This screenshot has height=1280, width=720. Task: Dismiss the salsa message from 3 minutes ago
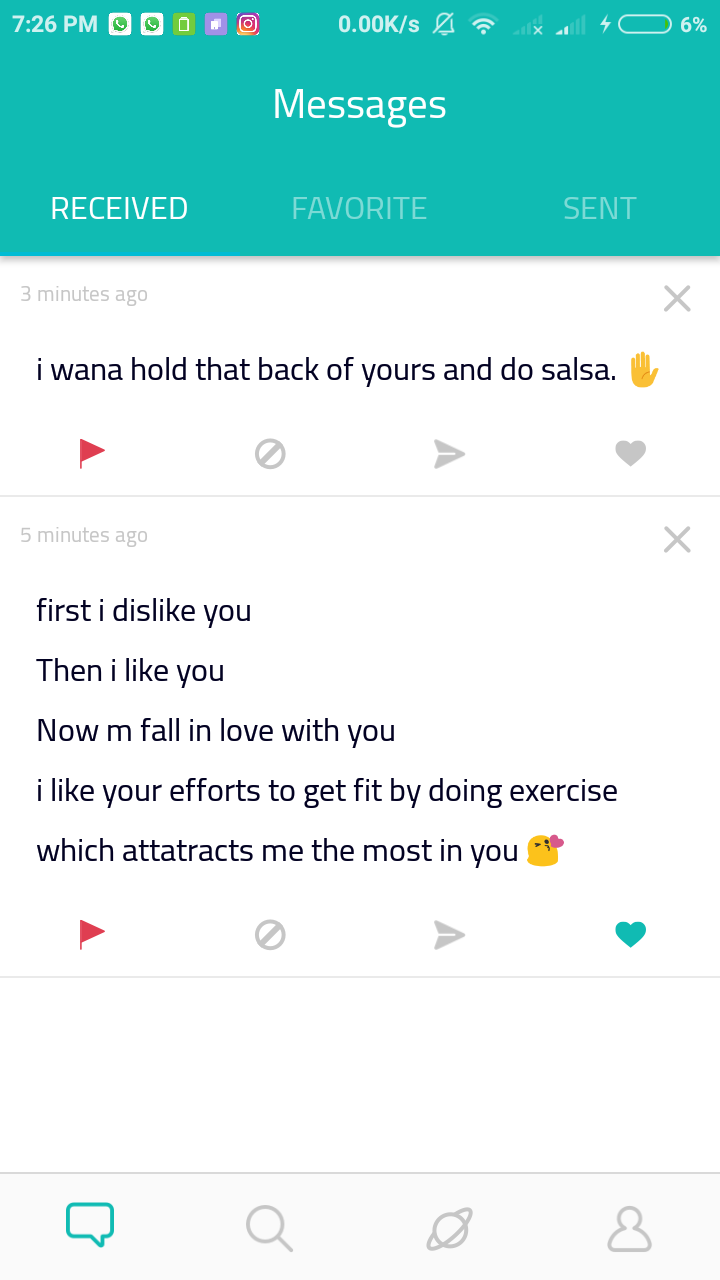677,298
